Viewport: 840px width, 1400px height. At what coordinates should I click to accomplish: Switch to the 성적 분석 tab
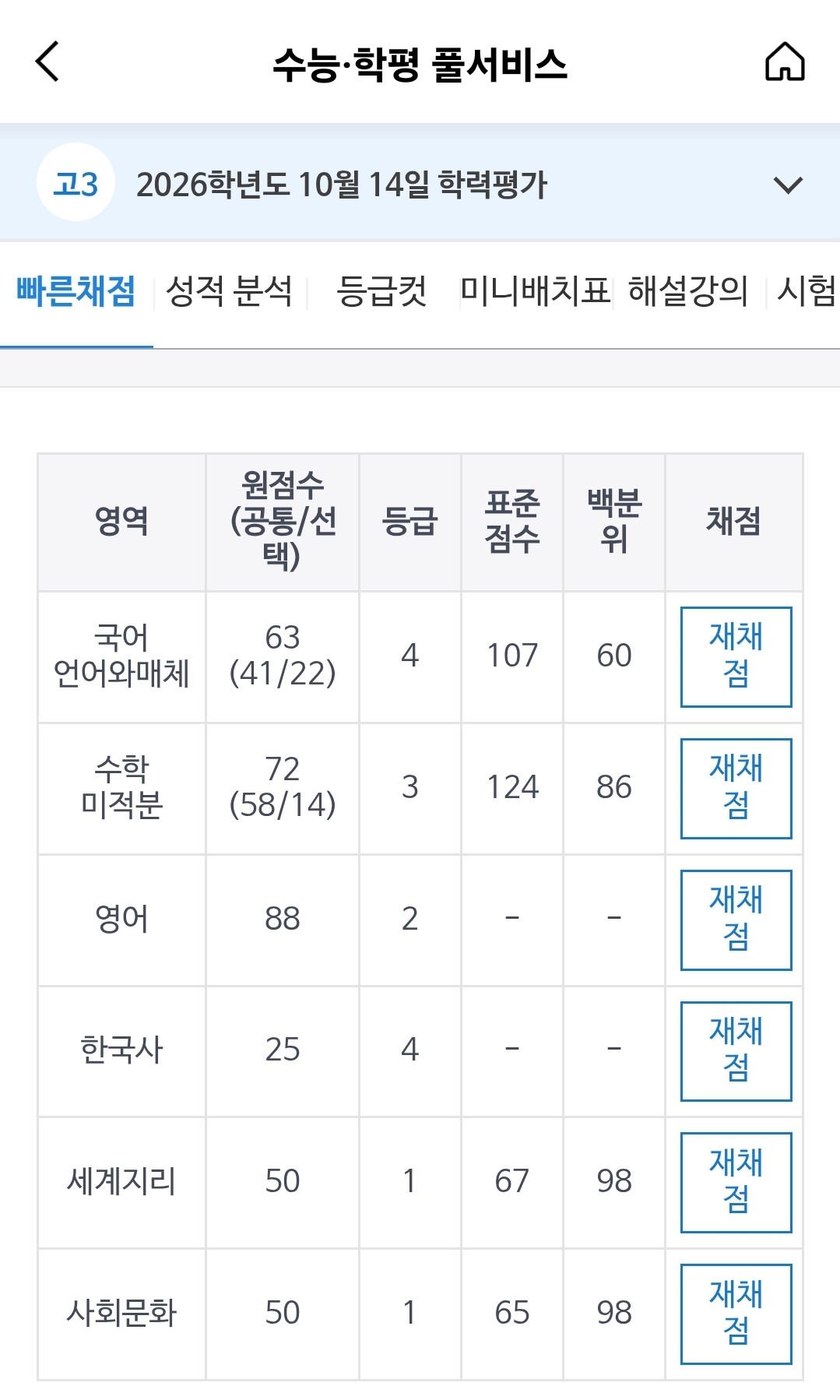(230, 292)
